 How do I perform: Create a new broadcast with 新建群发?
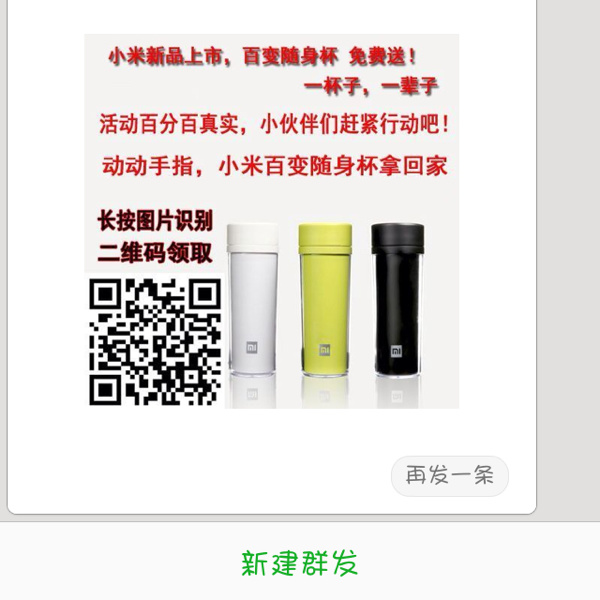pyautogui.click(x=299, y=563)
